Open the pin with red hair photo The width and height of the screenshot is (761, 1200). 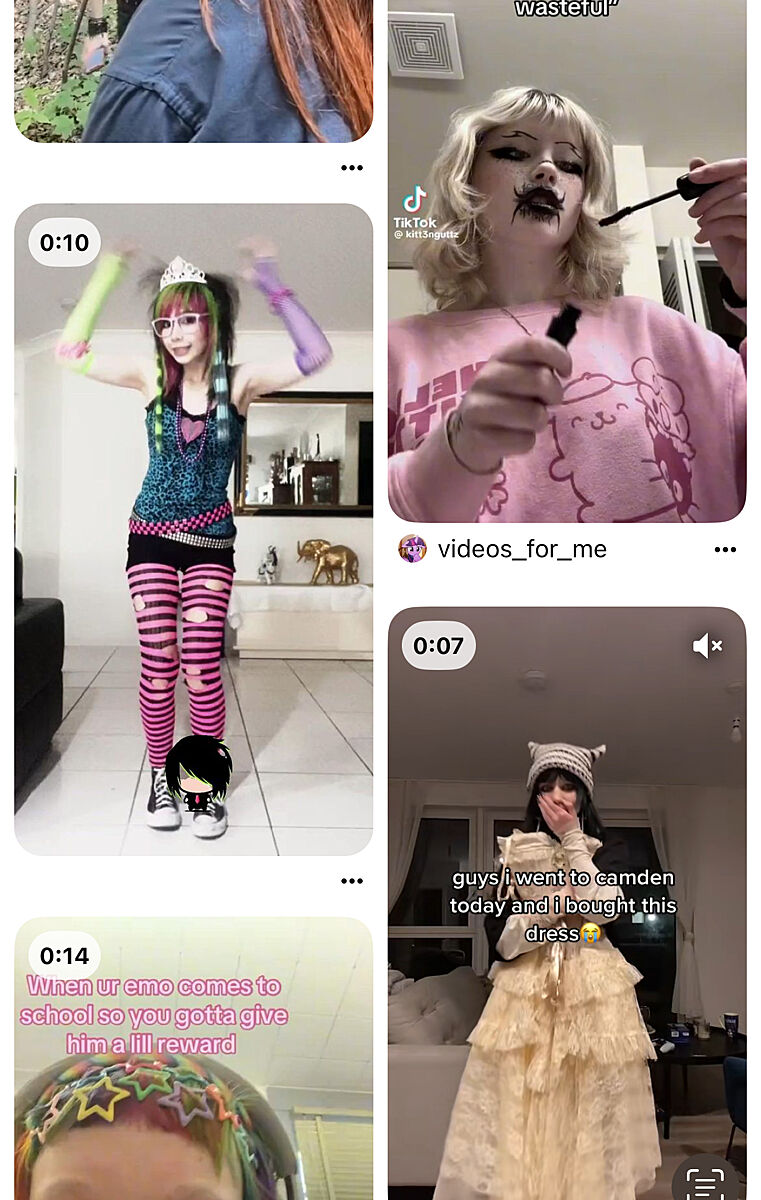click(x=193, y=70)
